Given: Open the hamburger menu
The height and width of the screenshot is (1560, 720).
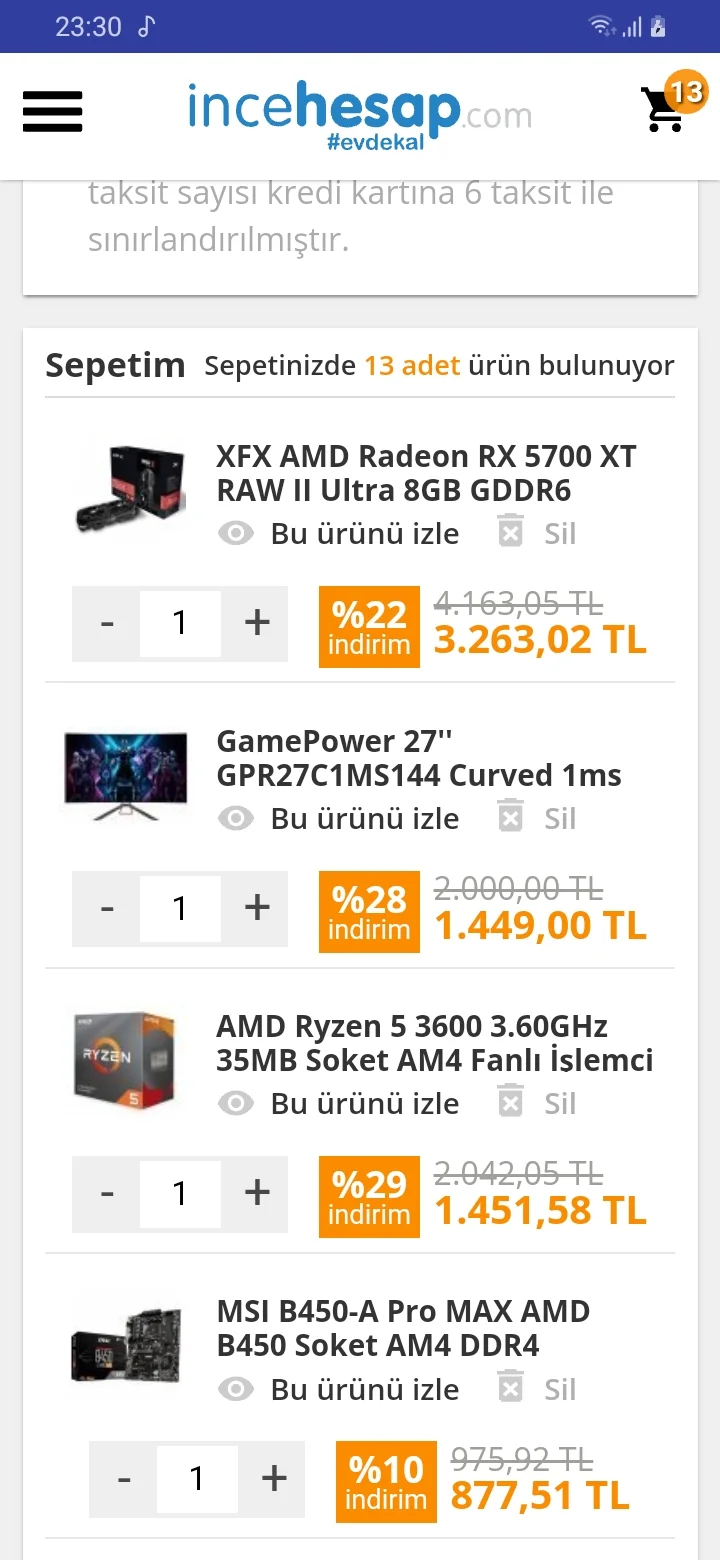Looking at the screenshot, I should click(52, 111).
